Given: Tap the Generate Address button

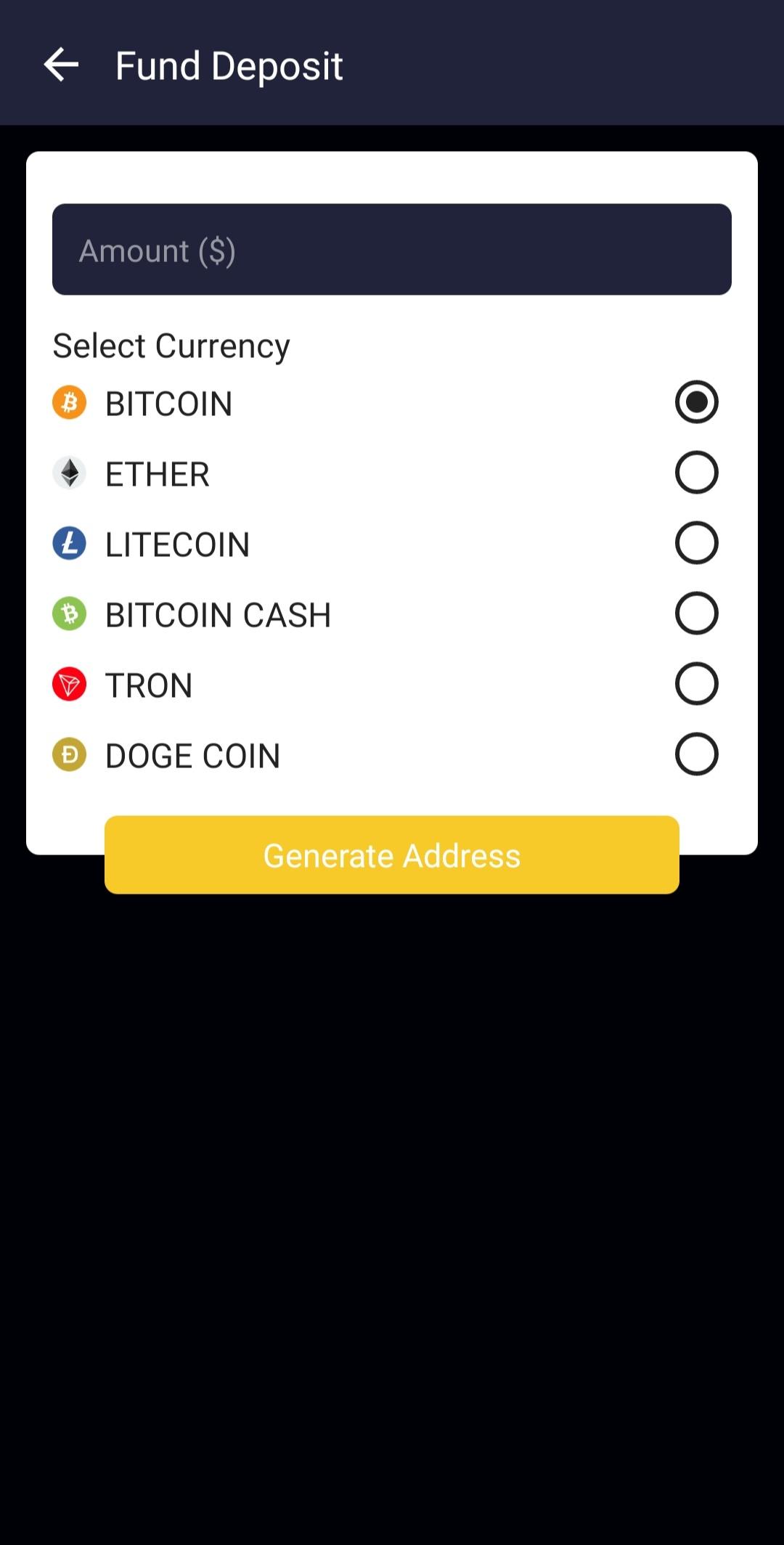Looking at the screenshot, I should 392,855.
